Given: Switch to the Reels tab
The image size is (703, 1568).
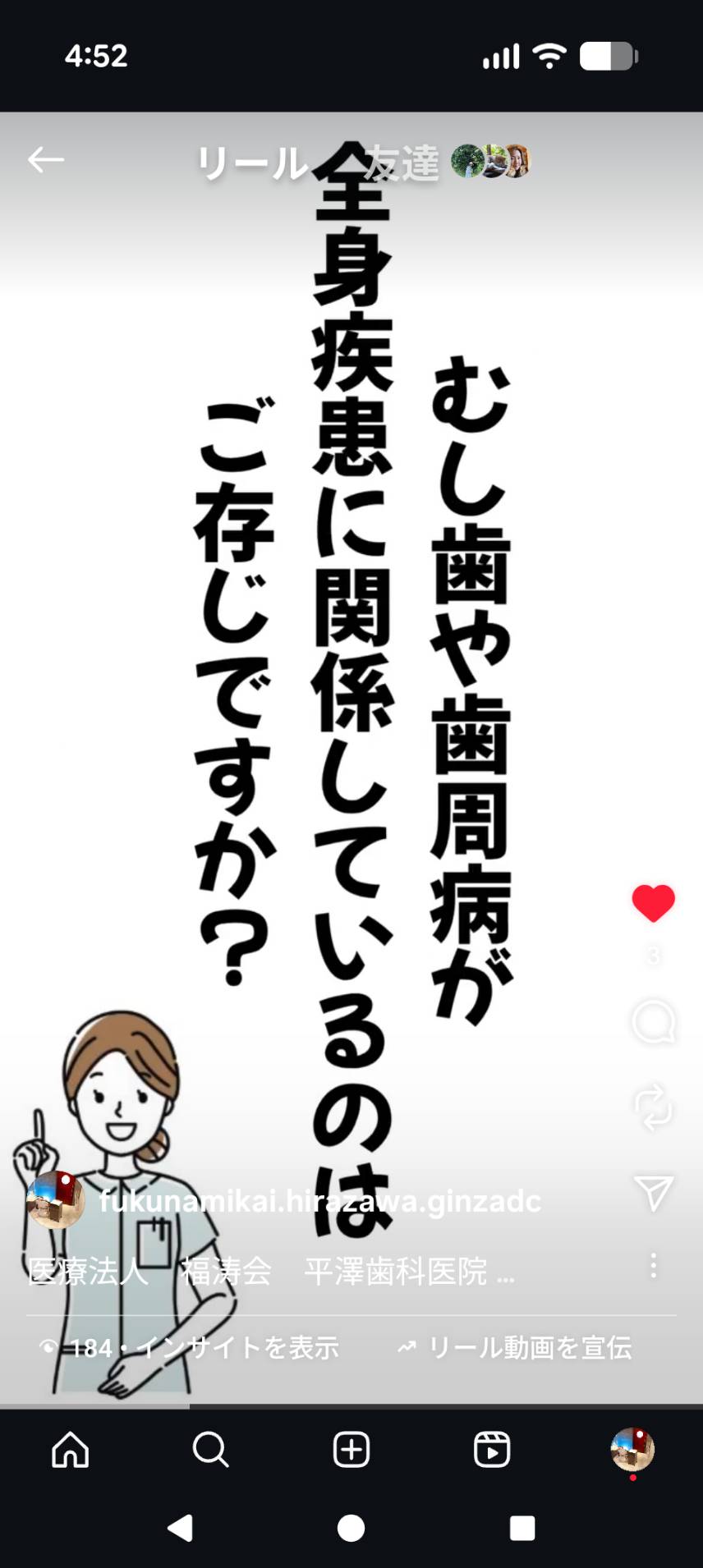Looking at the screenshot, I should coord(492,1450).
